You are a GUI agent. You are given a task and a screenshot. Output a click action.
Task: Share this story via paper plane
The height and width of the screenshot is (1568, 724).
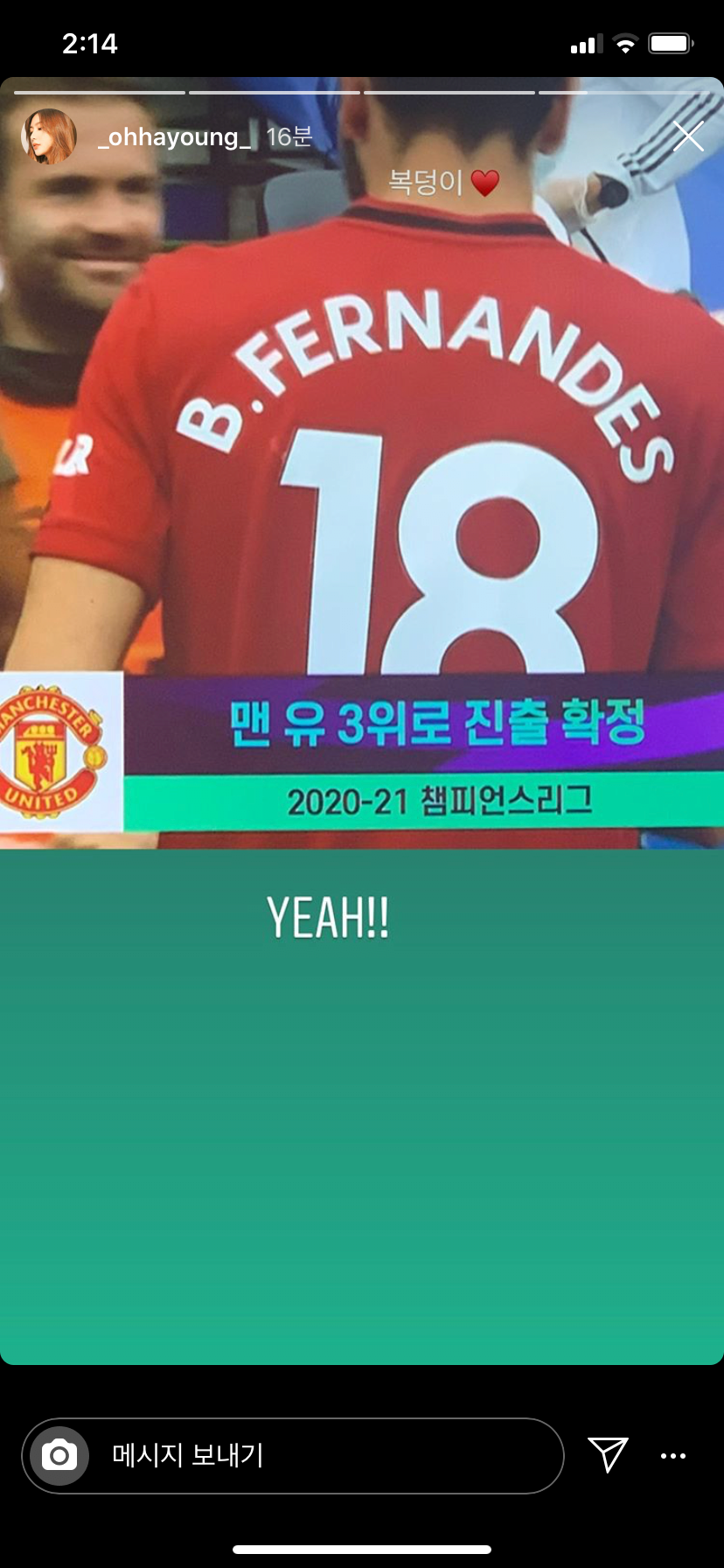pos(608,1455)
